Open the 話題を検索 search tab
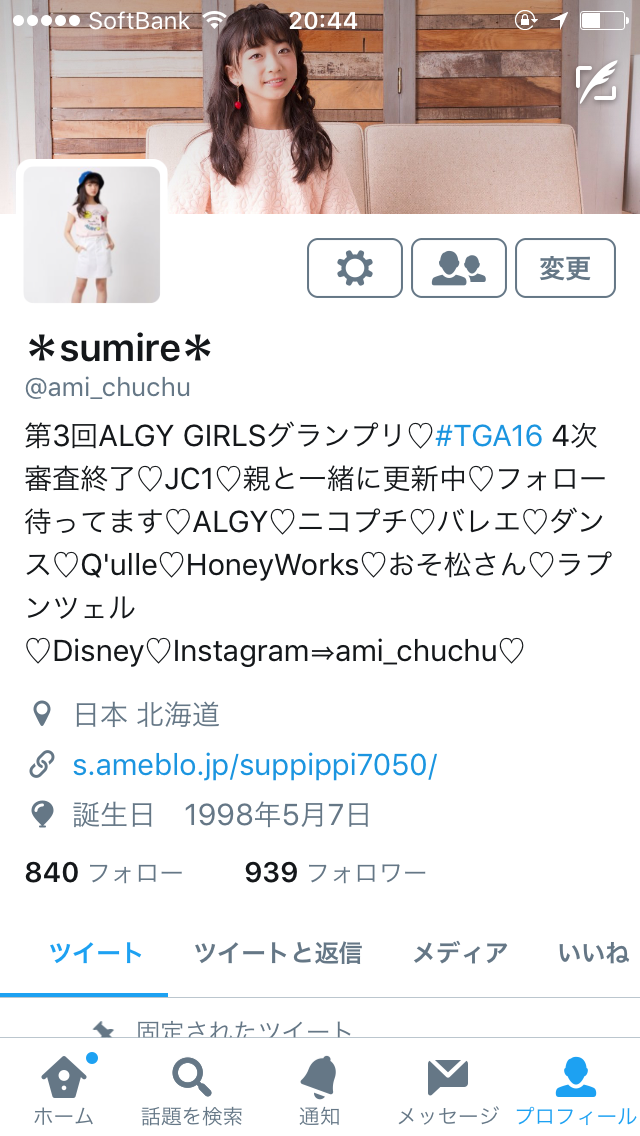The height and width of the screenshot is (1136, 640). [192, 1090]
